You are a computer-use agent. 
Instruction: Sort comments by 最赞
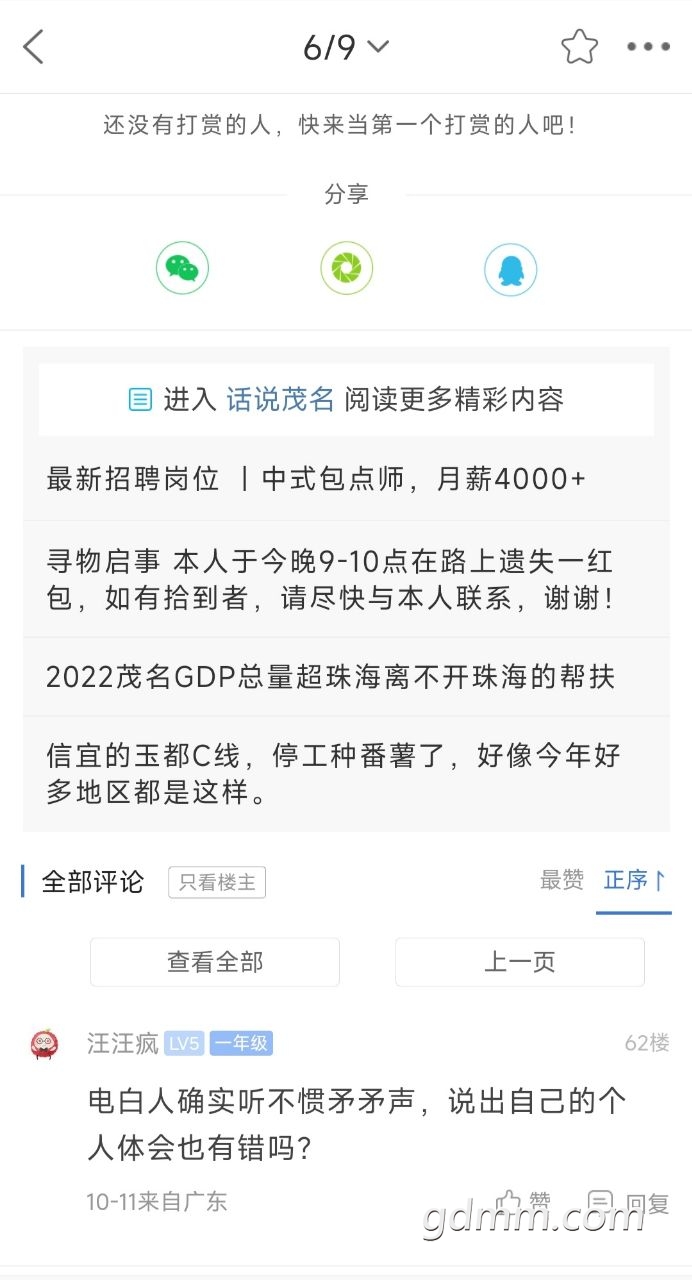pyautogui.click(x=561, y=880)
